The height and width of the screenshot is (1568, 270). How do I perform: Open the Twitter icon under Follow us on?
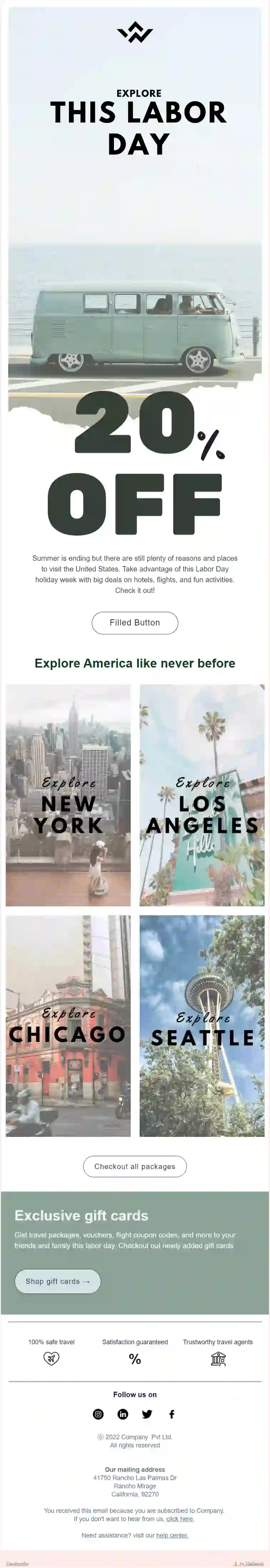tap(147, 1414)
